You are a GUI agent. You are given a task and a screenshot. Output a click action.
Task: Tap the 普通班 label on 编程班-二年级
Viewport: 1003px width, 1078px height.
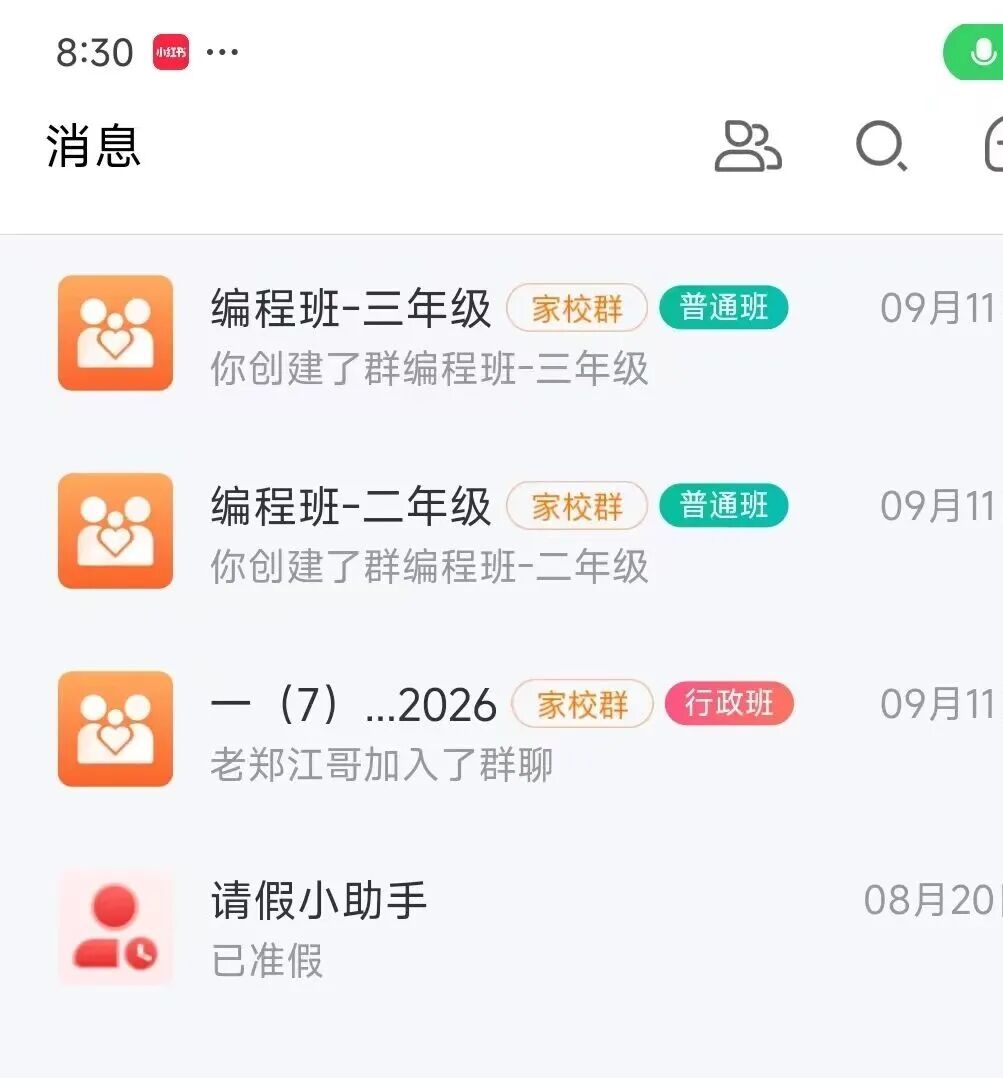tap(723, 506)
